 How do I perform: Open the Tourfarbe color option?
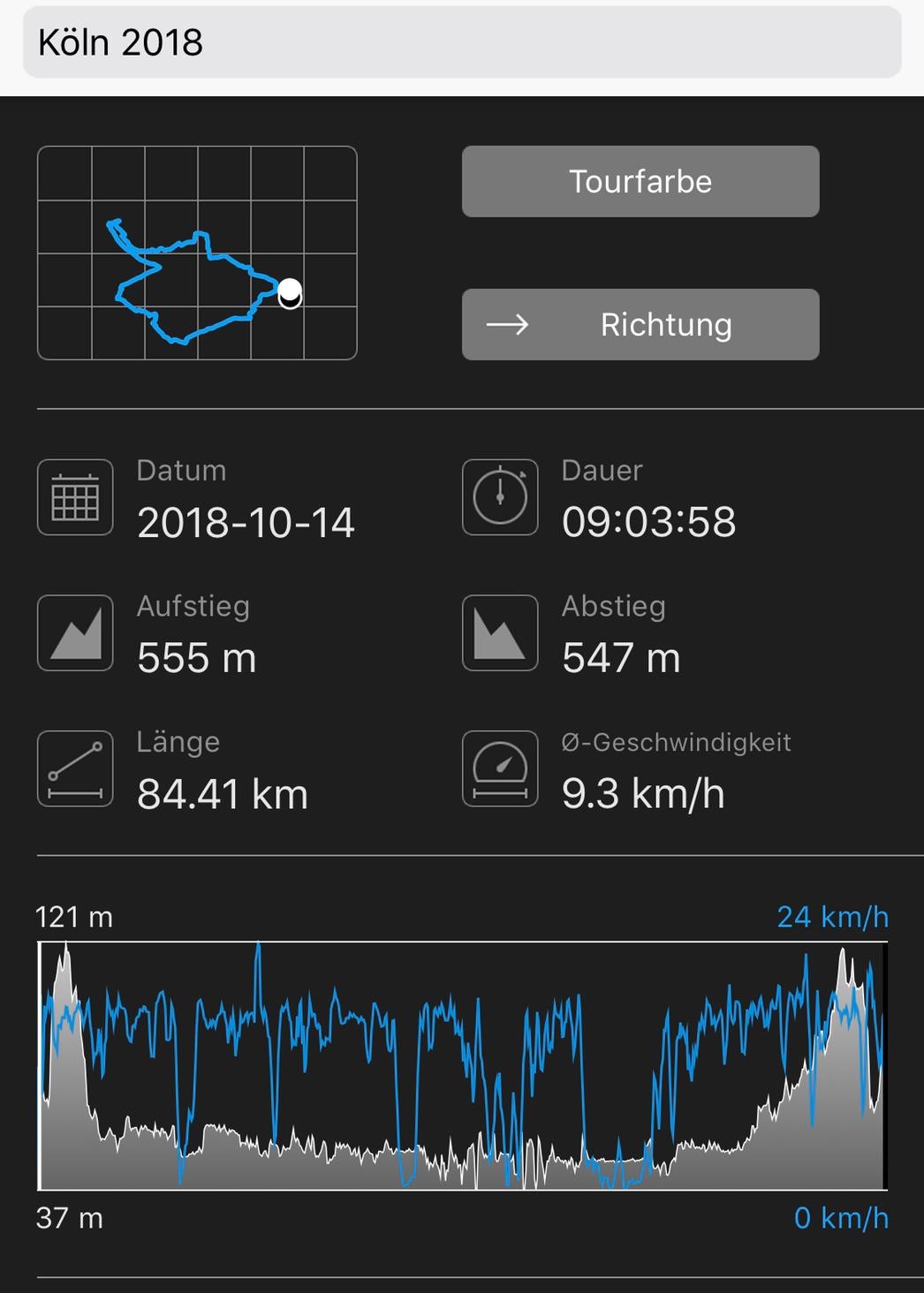(640, 182)
